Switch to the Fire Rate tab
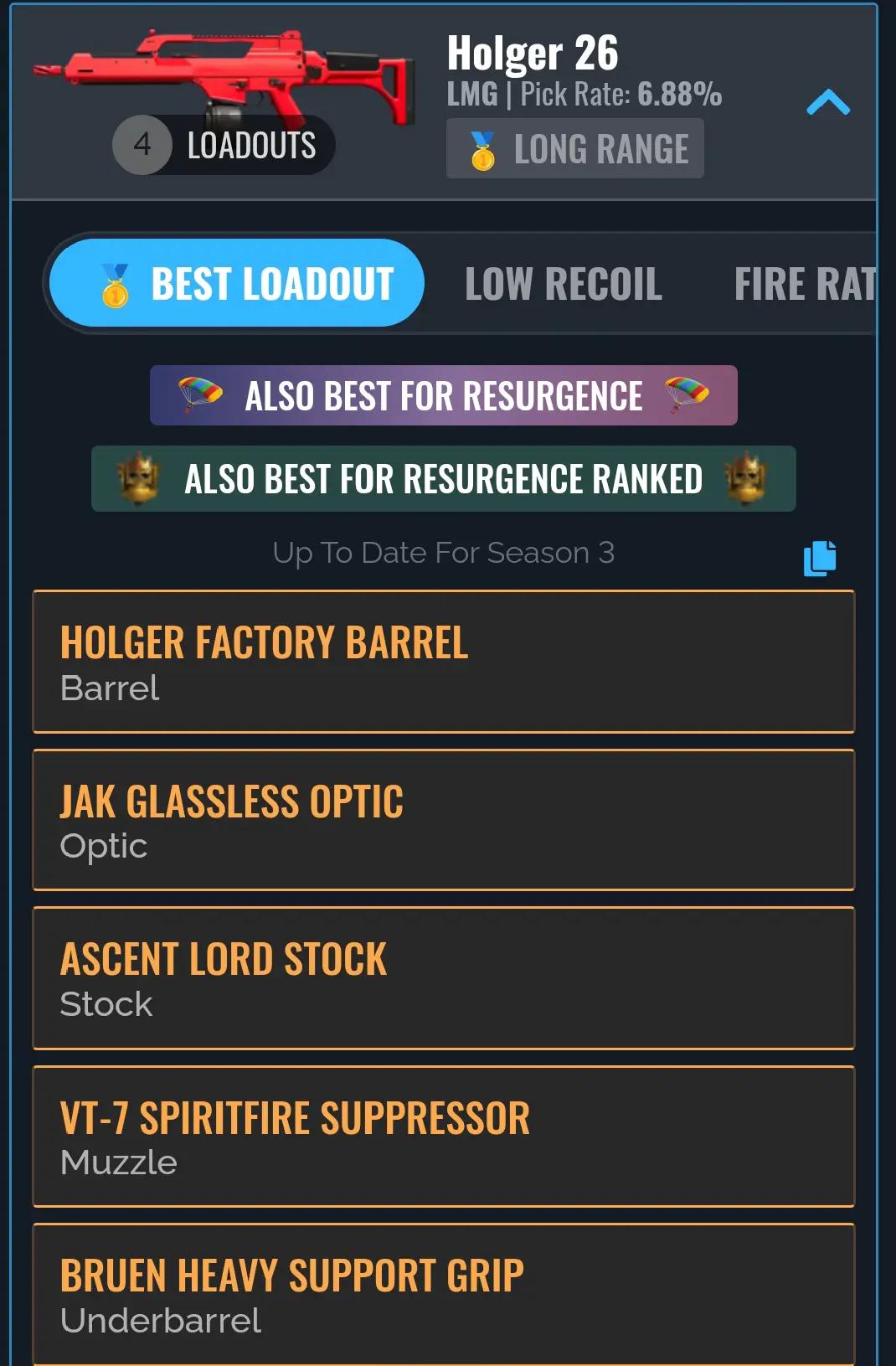This screenshot has height=1366, width=896. (803, 284)
